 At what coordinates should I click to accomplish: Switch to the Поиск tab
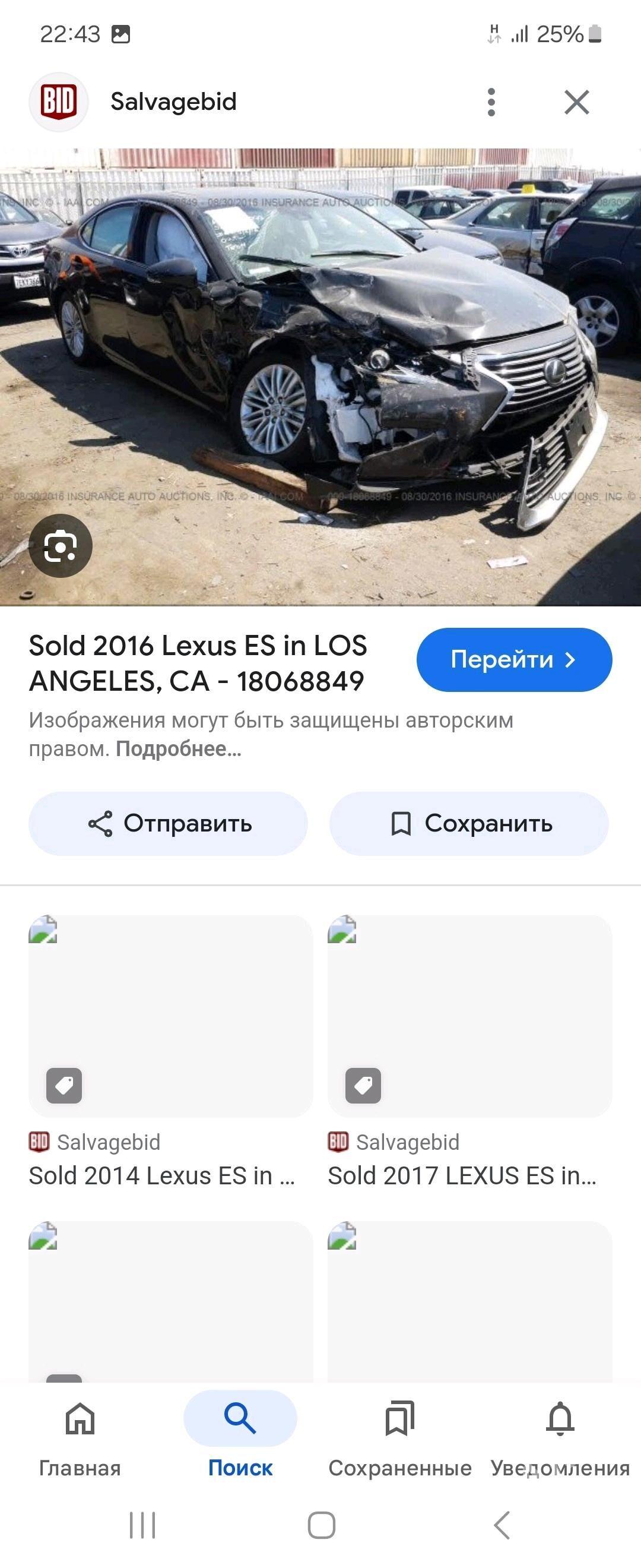pos(240,1439)
